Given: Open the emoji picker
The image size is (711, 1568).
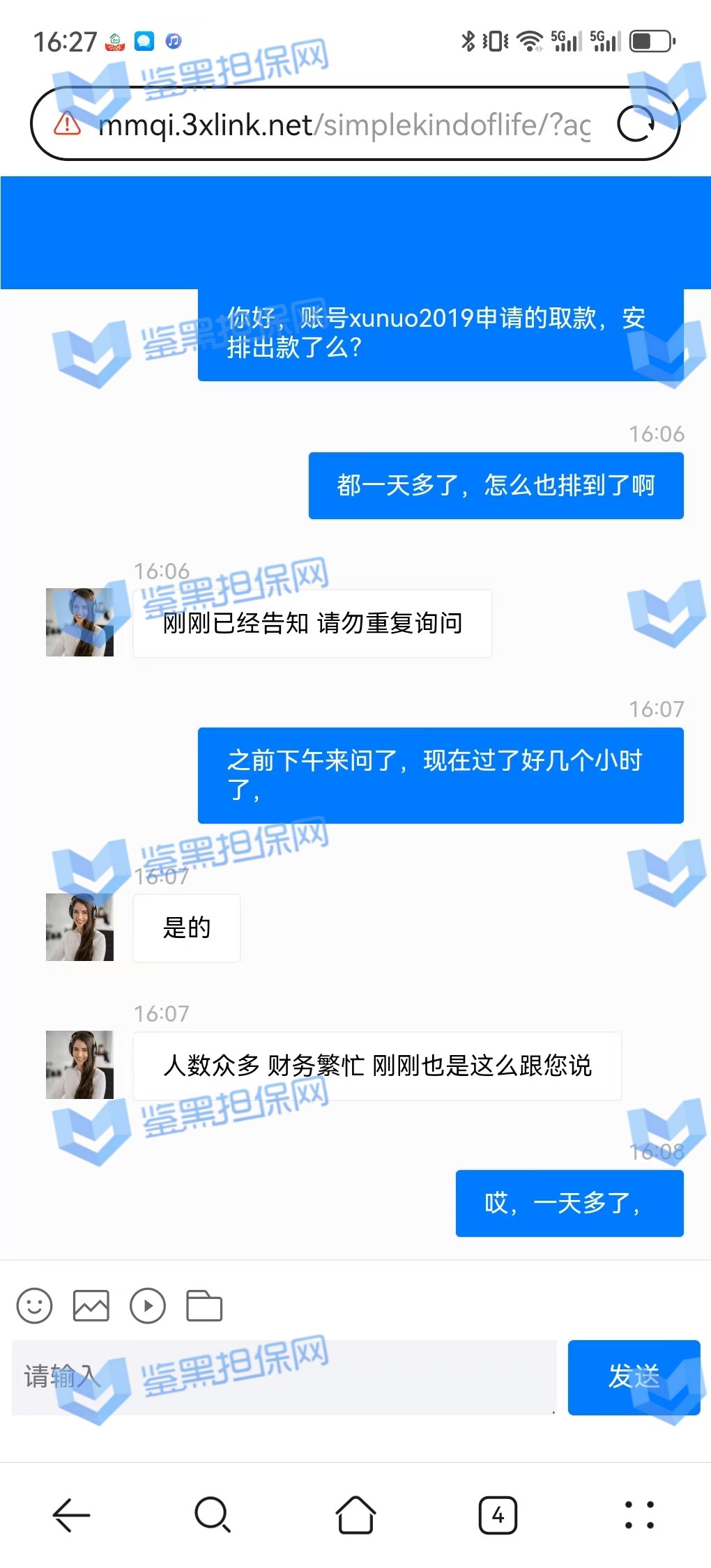Looking at the screenshot, I should pos(34,1305).
